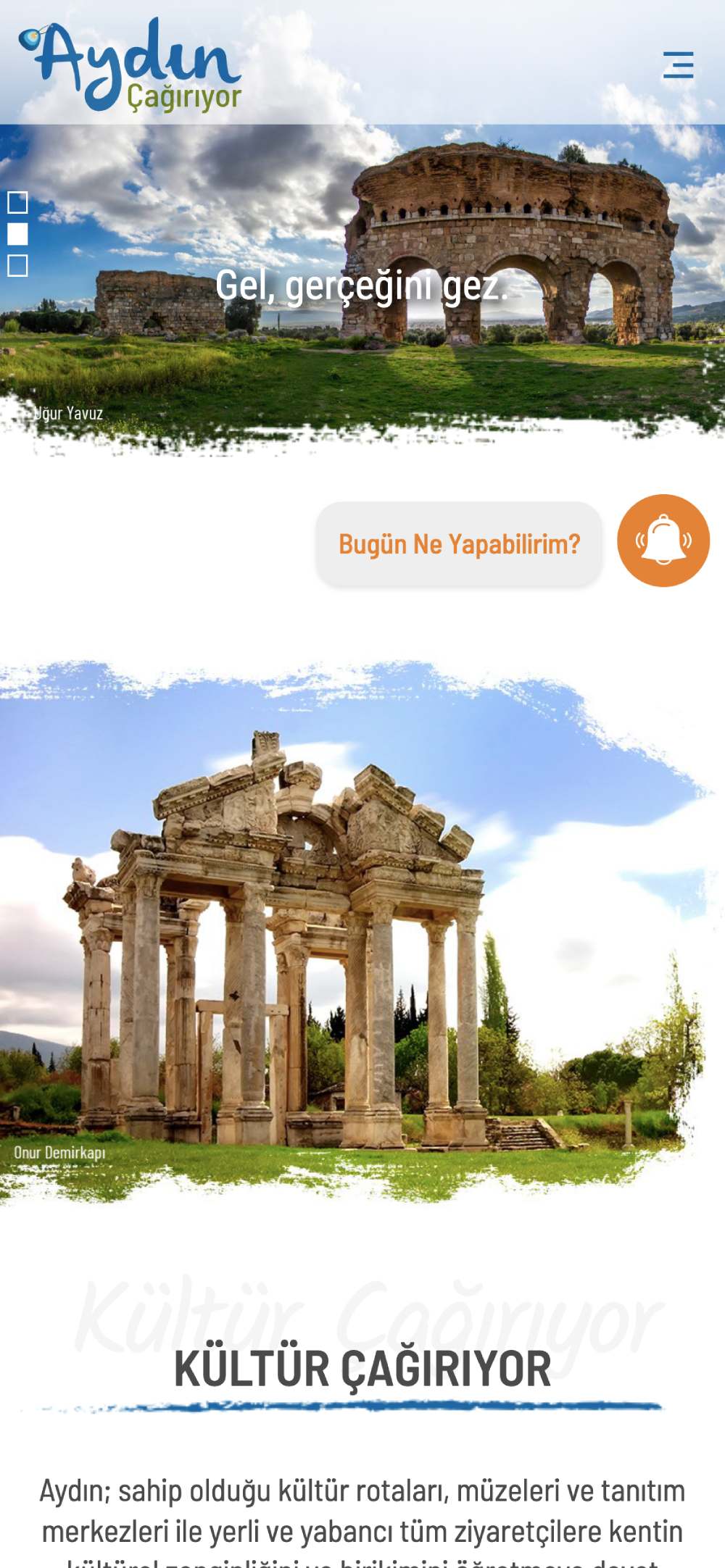Tap the Bugün Ne Yapabilirim? button
This screenshot has width=725, height=1568.
click(459, 544)
